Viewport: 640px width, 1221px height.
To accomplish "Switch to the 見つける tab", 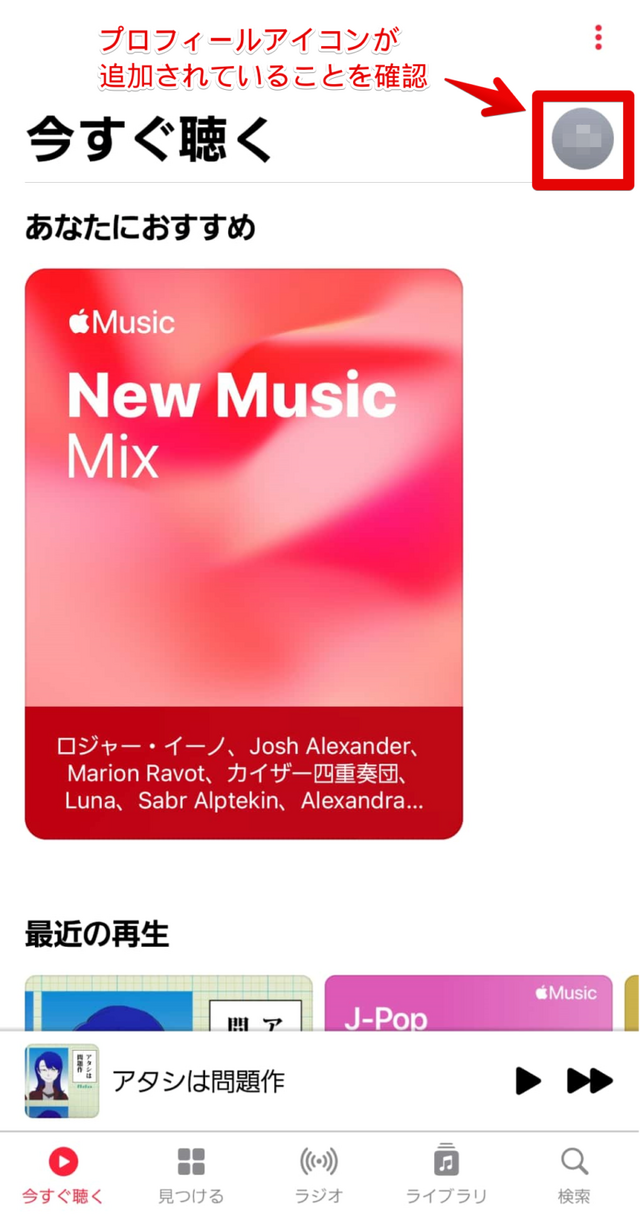I will click(x=191, y=1175).
